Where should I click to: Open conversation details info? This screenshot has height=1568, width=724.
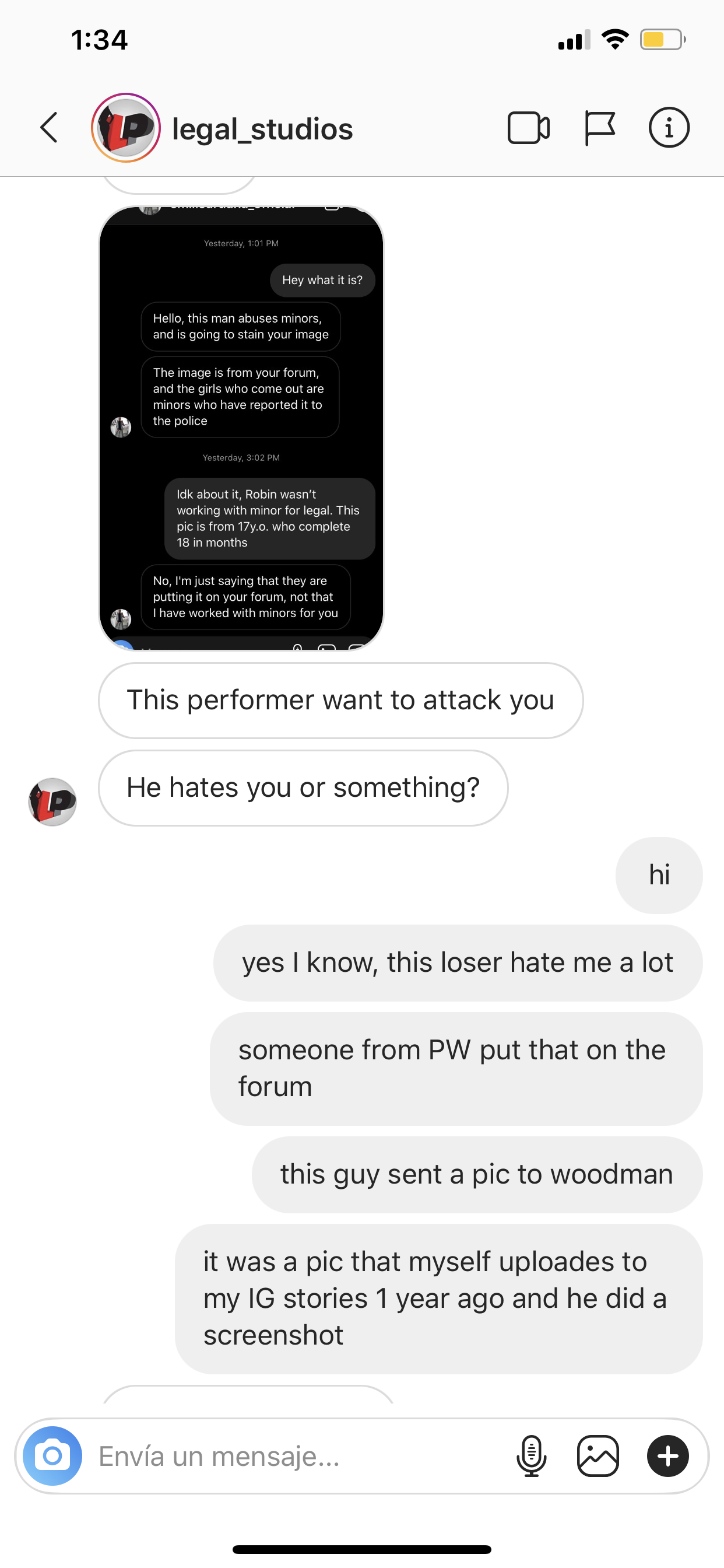(669, 128)
